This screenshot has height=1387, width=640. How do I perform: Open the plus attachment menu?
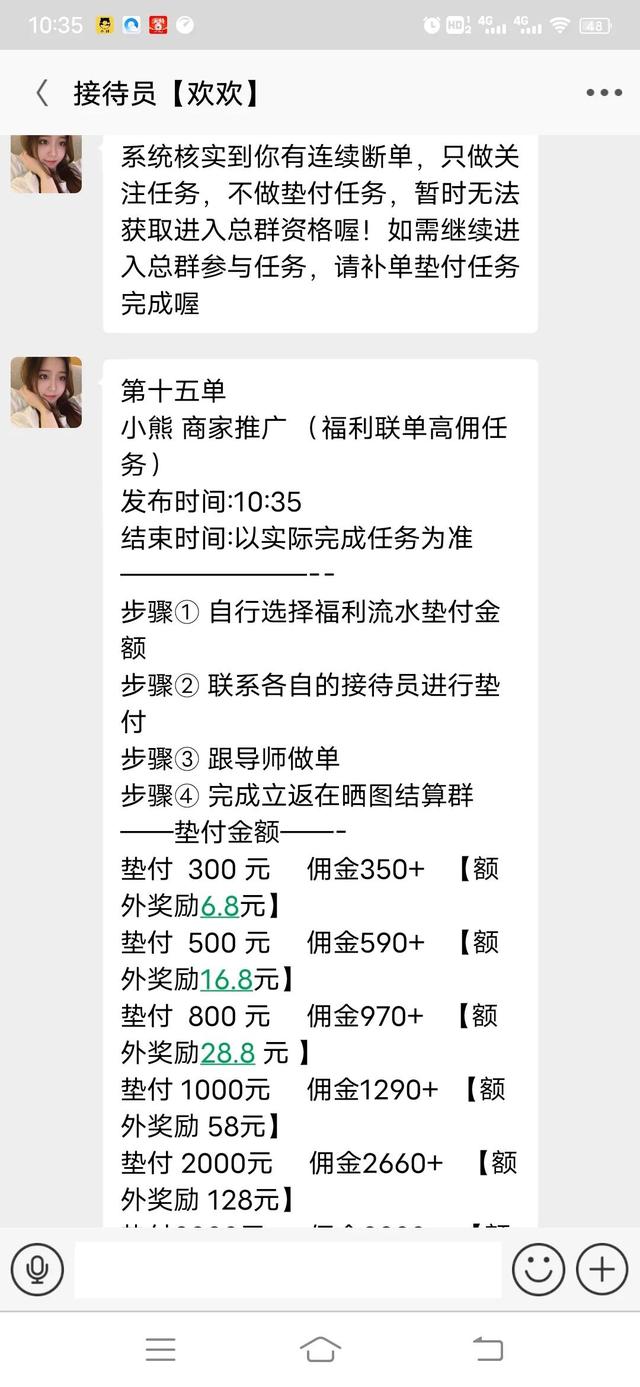(x=602, y=1269)
